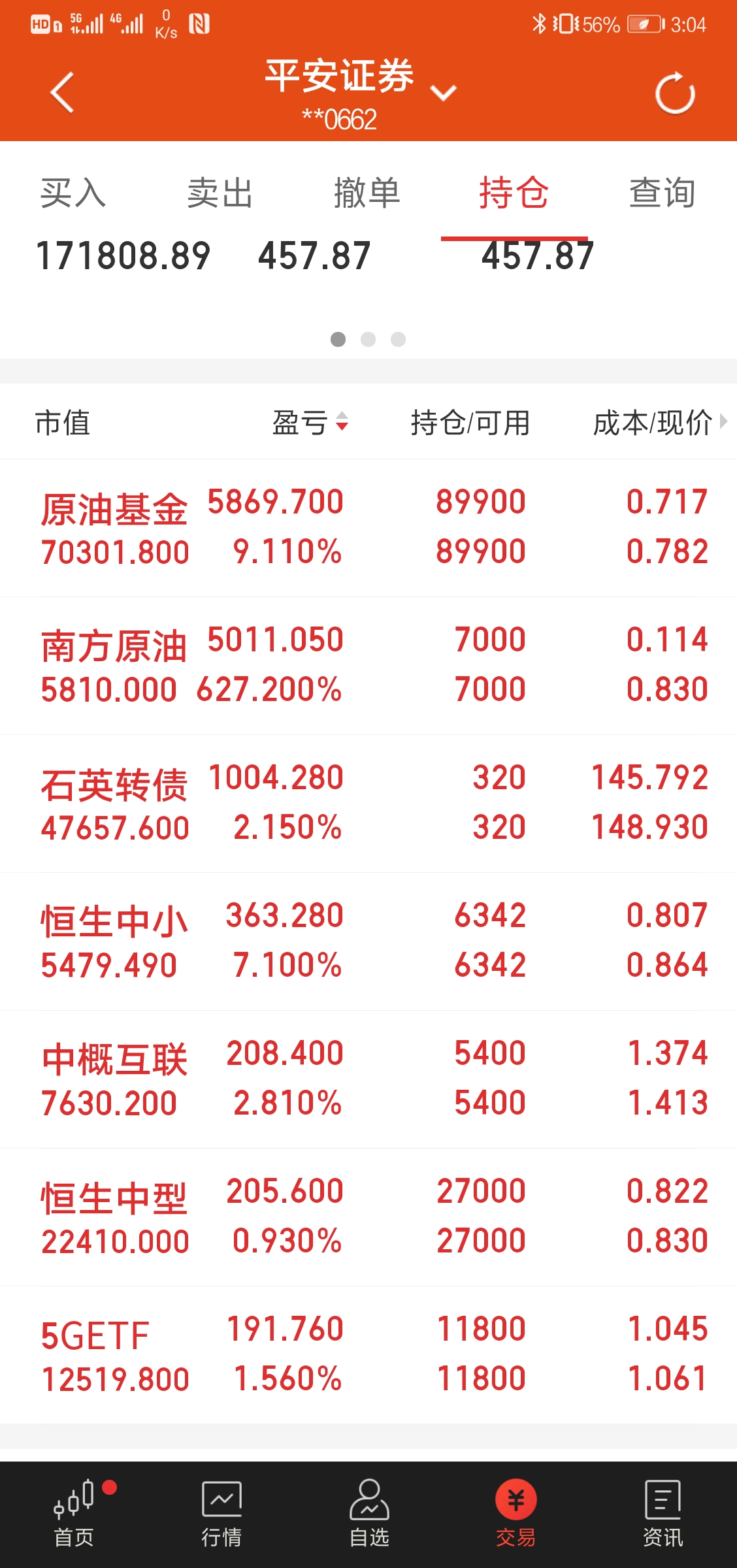Open the 恒生中小 holding
Screen dimensions: 737x1568
coord(368,941)
